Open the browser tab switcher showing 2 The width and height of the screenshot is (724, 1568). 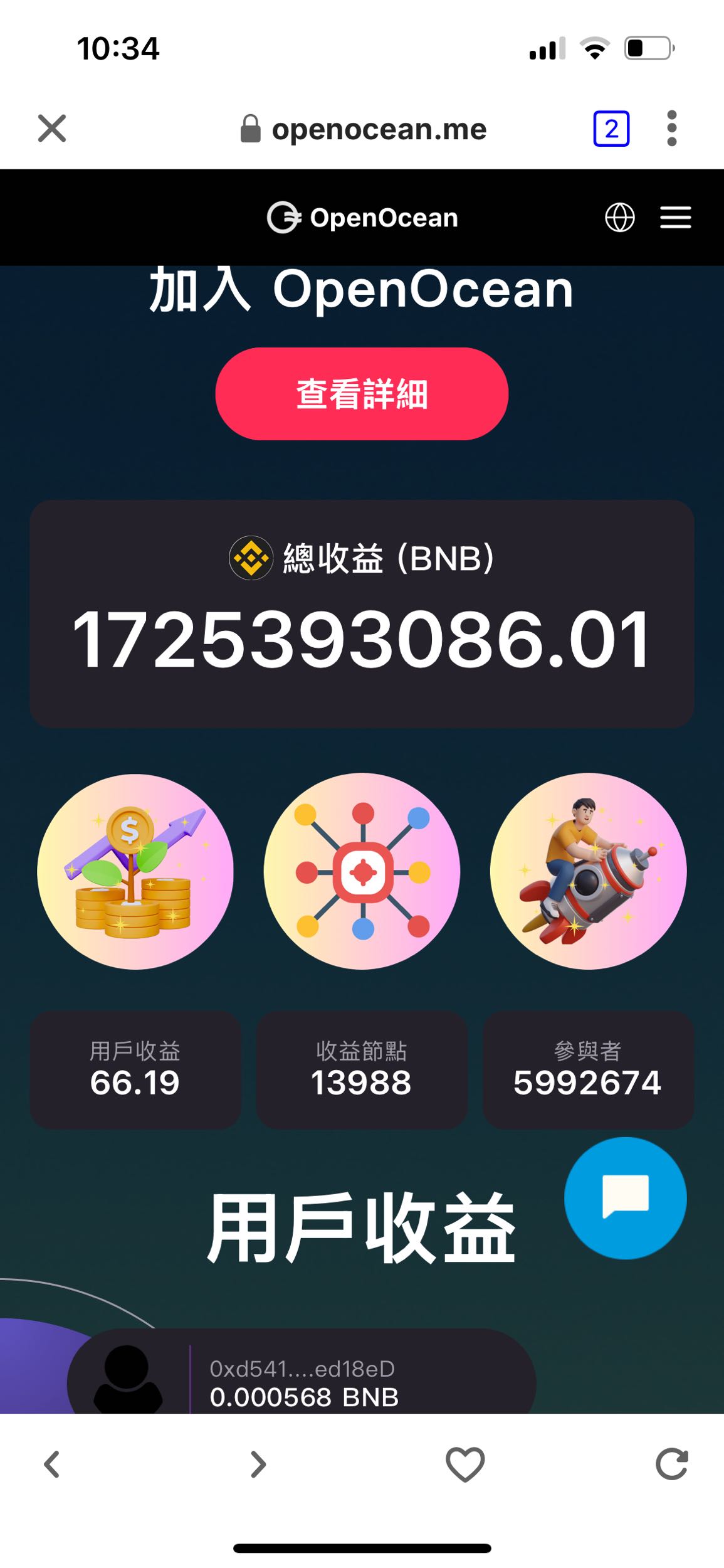(611, 128)
